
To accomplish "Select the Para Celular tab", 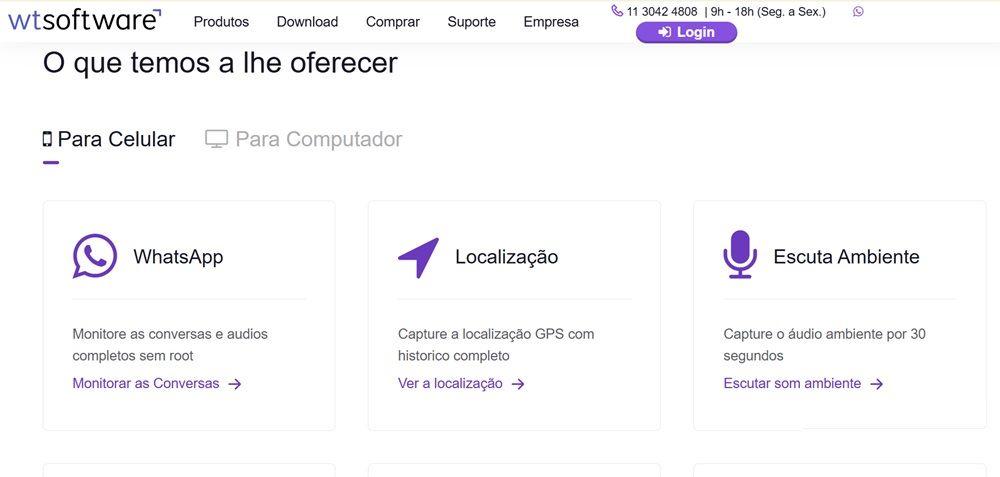I will (x=109, y=139).
